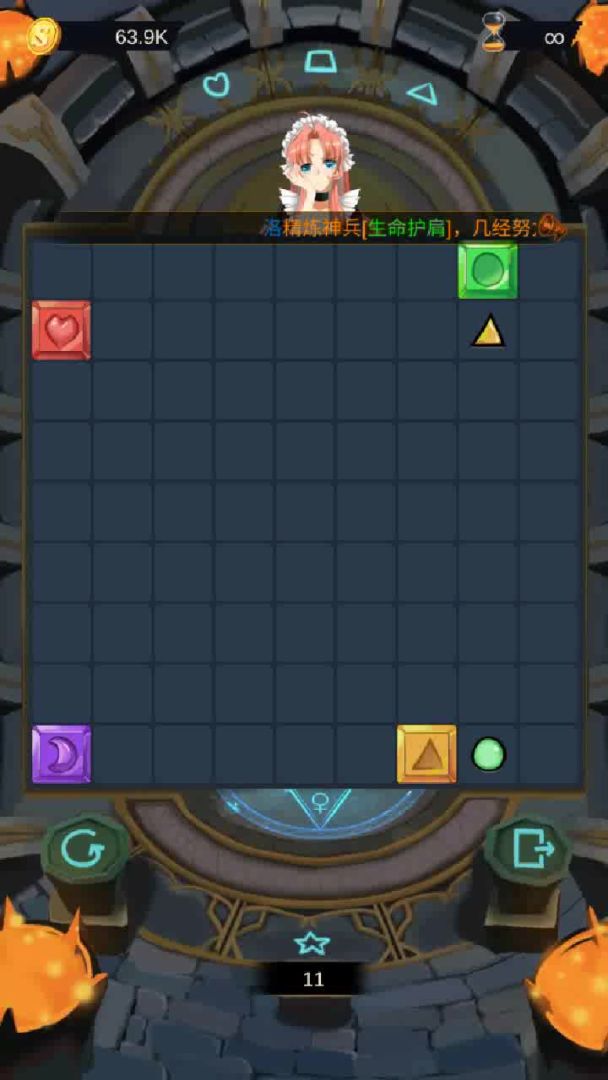Tap the gold coin icon
The image size is (608, 1080).
42,36
